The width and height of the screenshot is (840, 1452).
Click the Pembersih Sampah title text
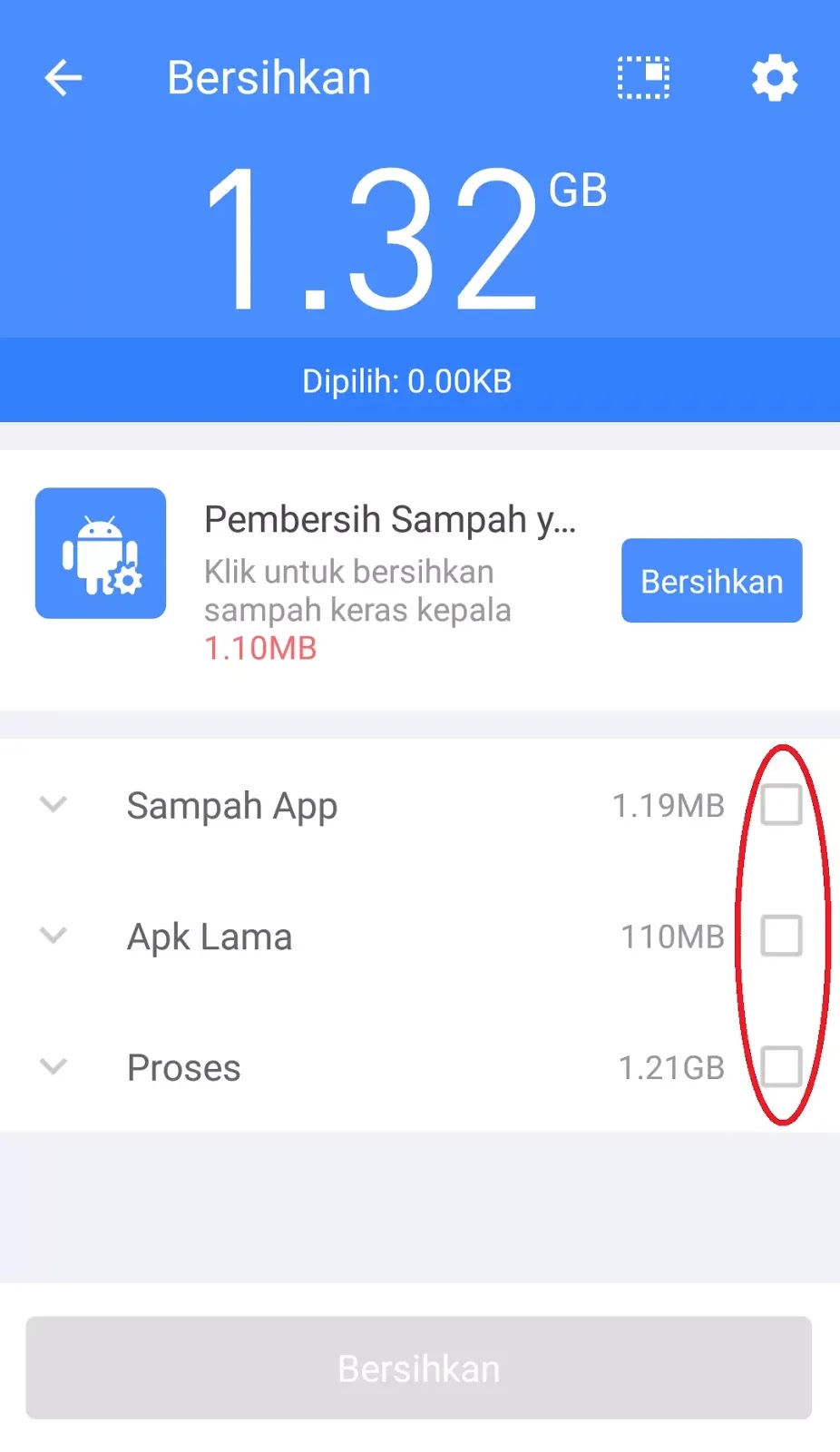click(390, 518)
